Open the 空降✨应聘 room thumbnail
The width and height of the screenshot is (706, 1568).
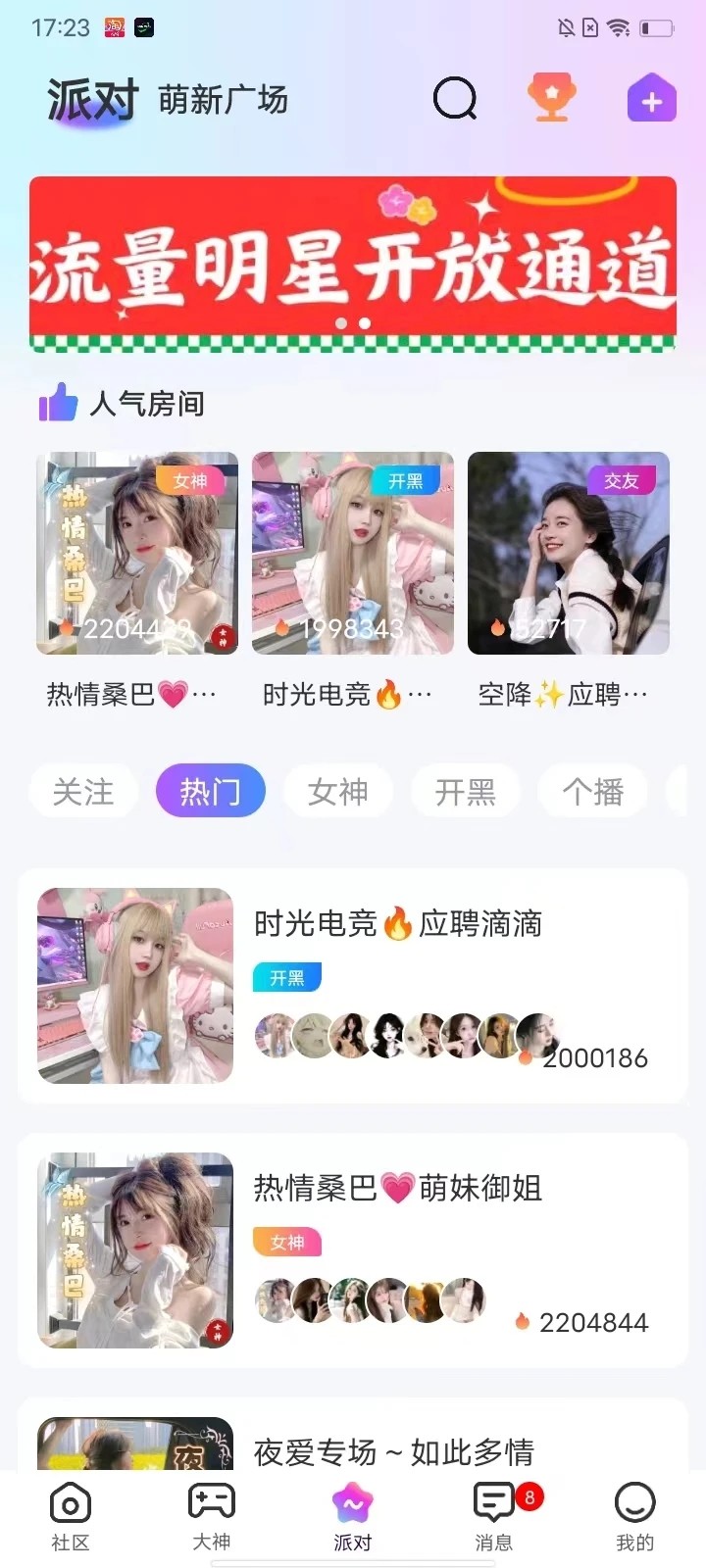568,553
